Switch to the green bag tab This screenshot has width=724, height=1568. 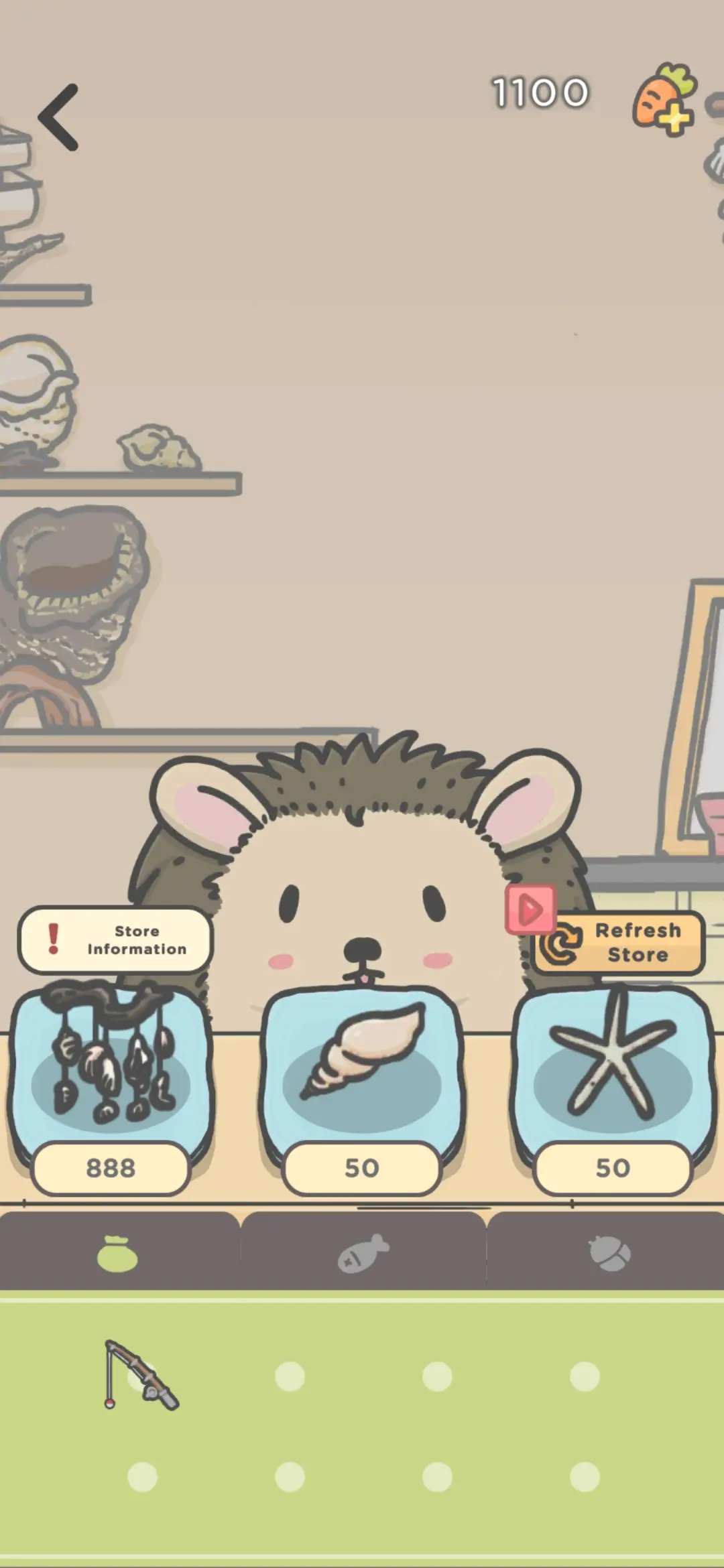pos(118,1252)
